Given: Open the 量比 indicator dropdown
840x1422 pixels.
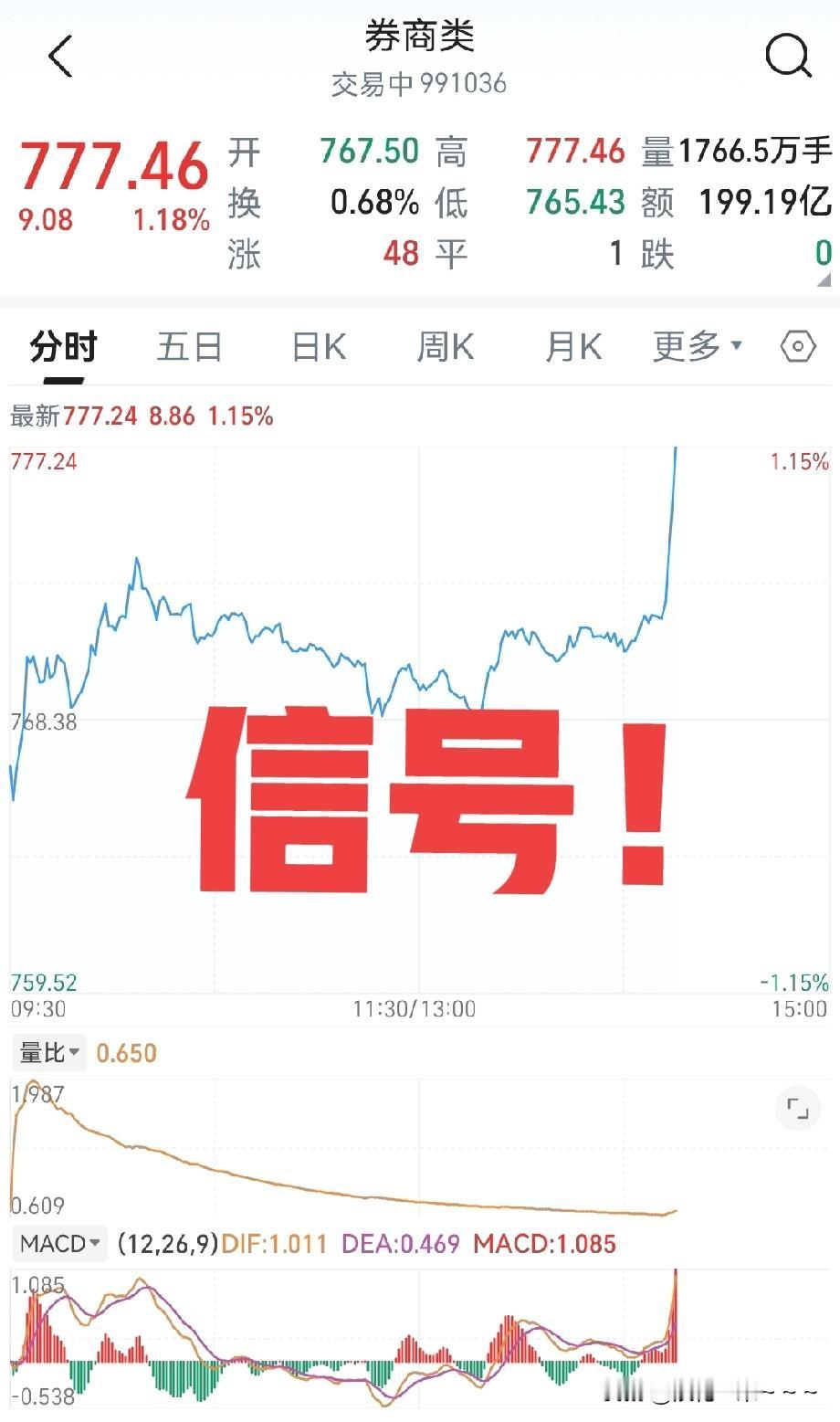Looking at the screenshot, I should [47, 1052].
